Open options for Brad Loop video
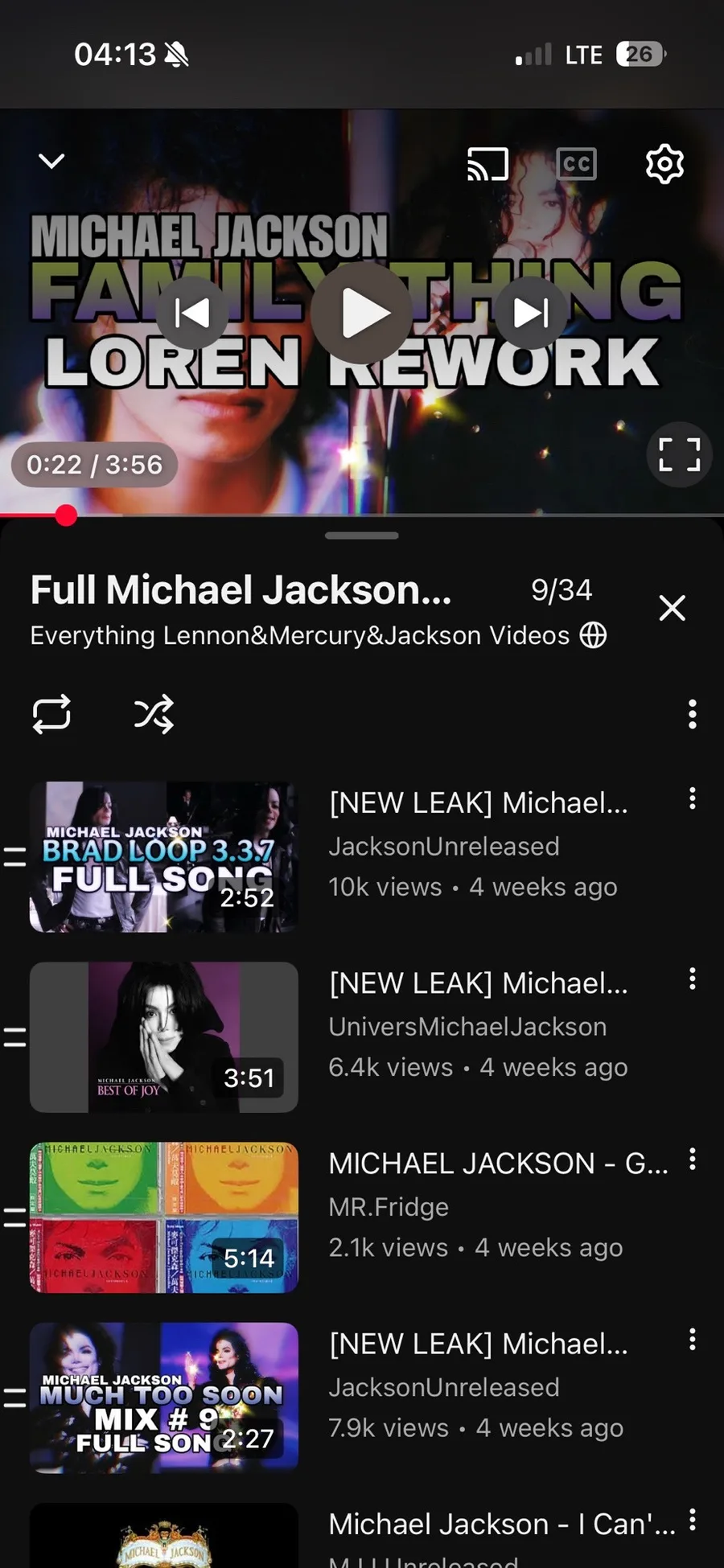 pos(692,798)
